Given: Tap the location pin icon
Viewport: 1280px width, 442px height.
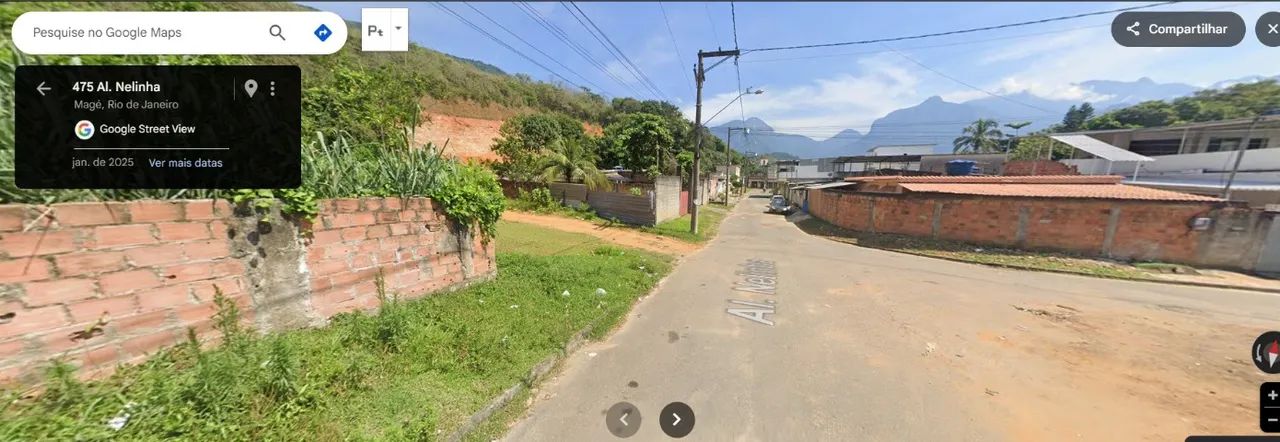Looking at the screenshot, I should 250,88.
